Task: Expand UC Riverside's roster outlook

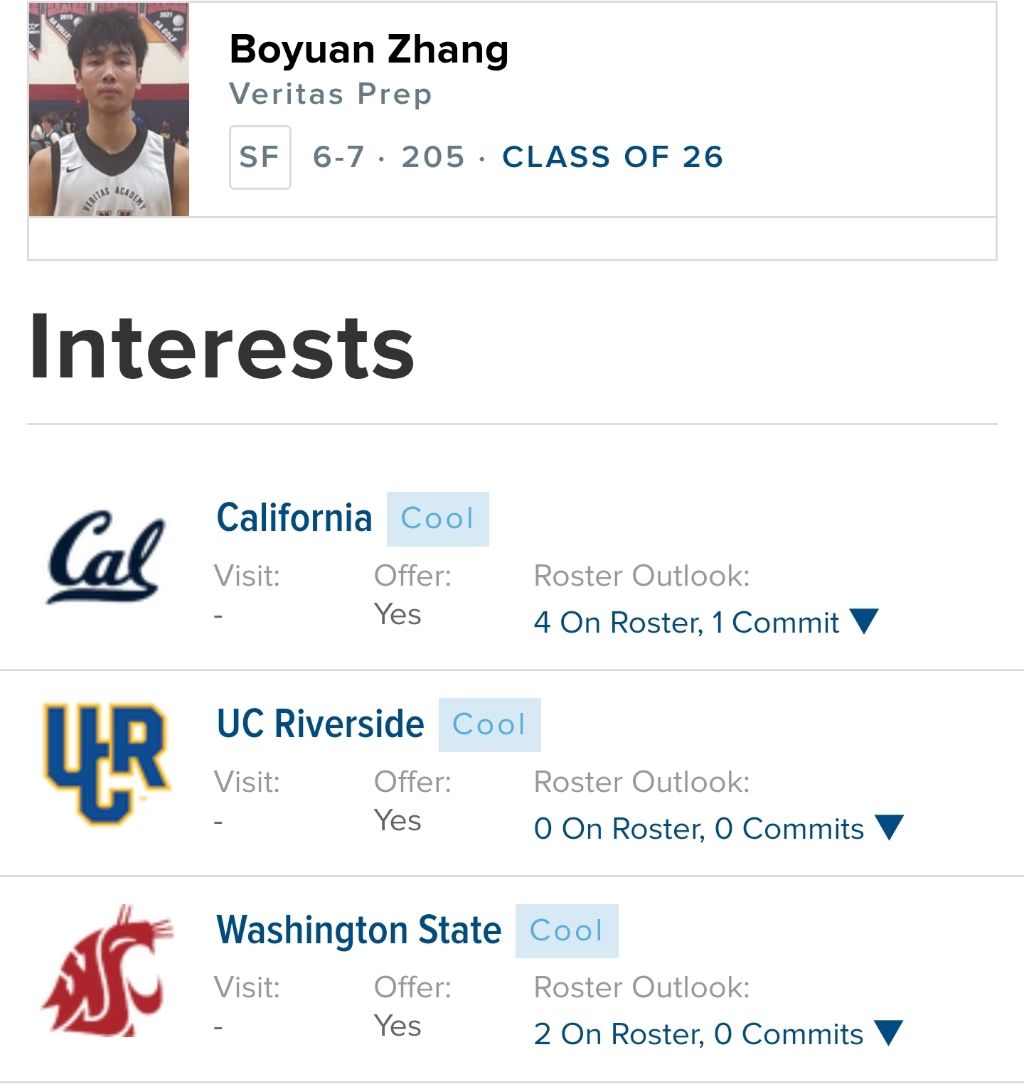Action: (718, 828)
